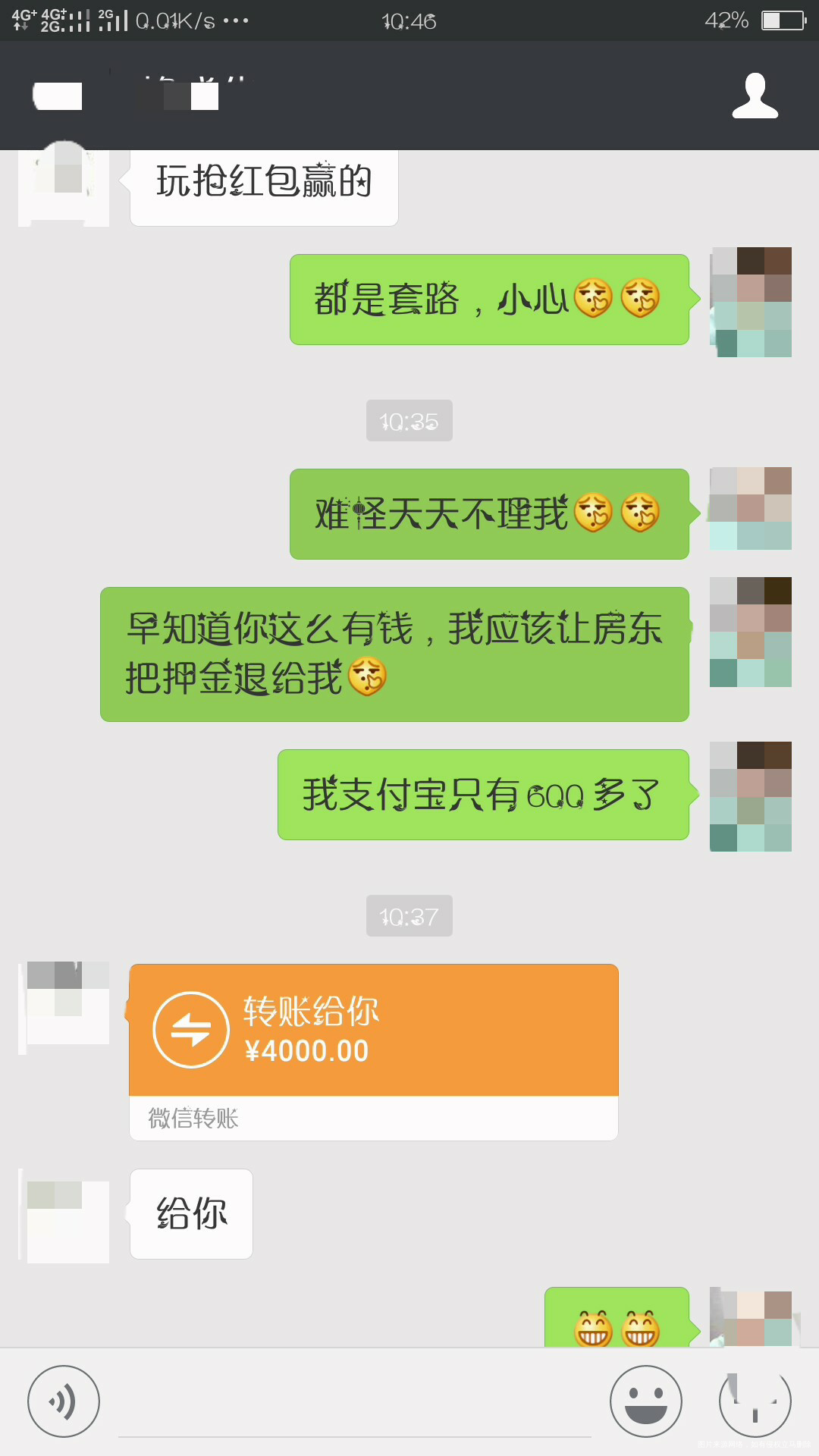Tap the 10:37 timestamp label
Screen dimensions: 819x1456
(x=409, y=916)
